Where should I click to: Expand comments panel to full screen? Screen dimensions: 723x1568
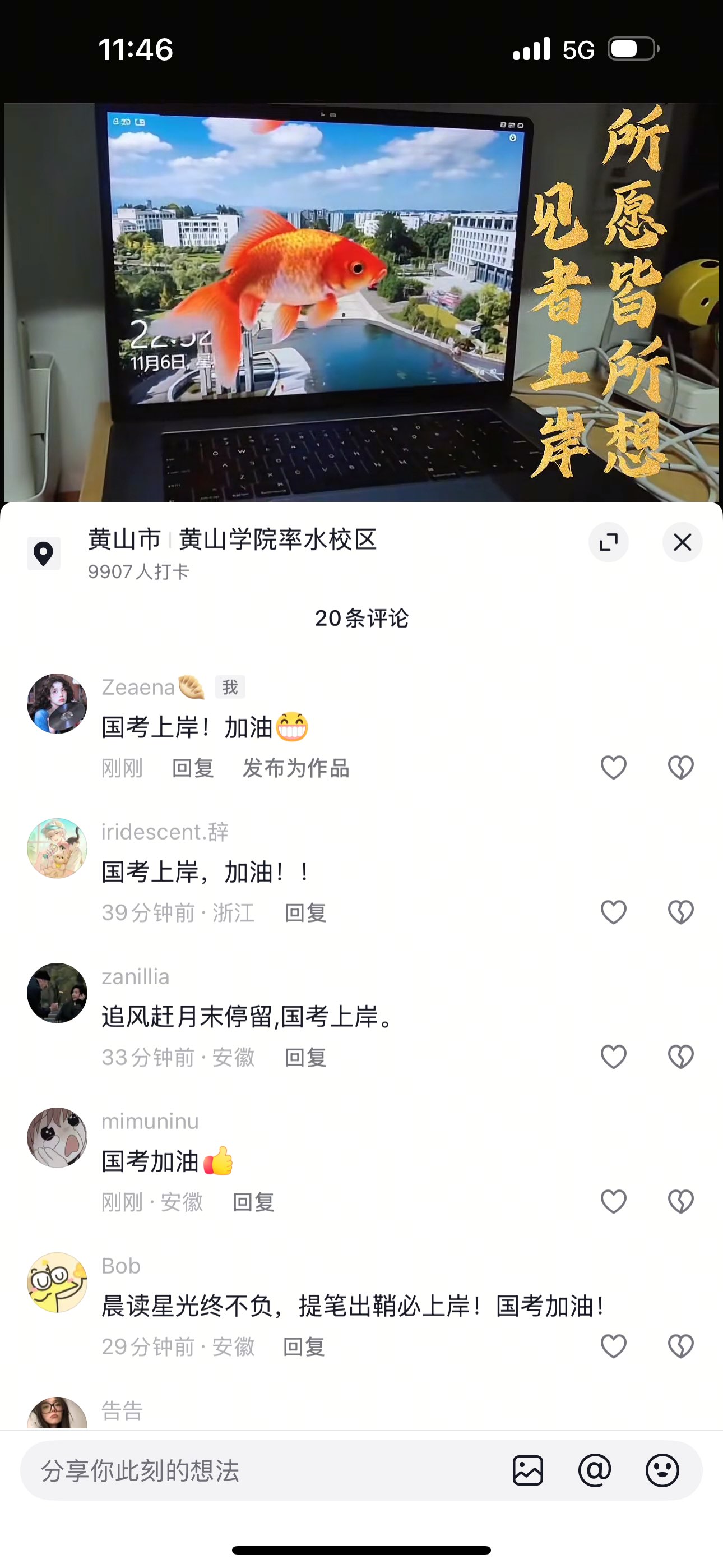608,542
